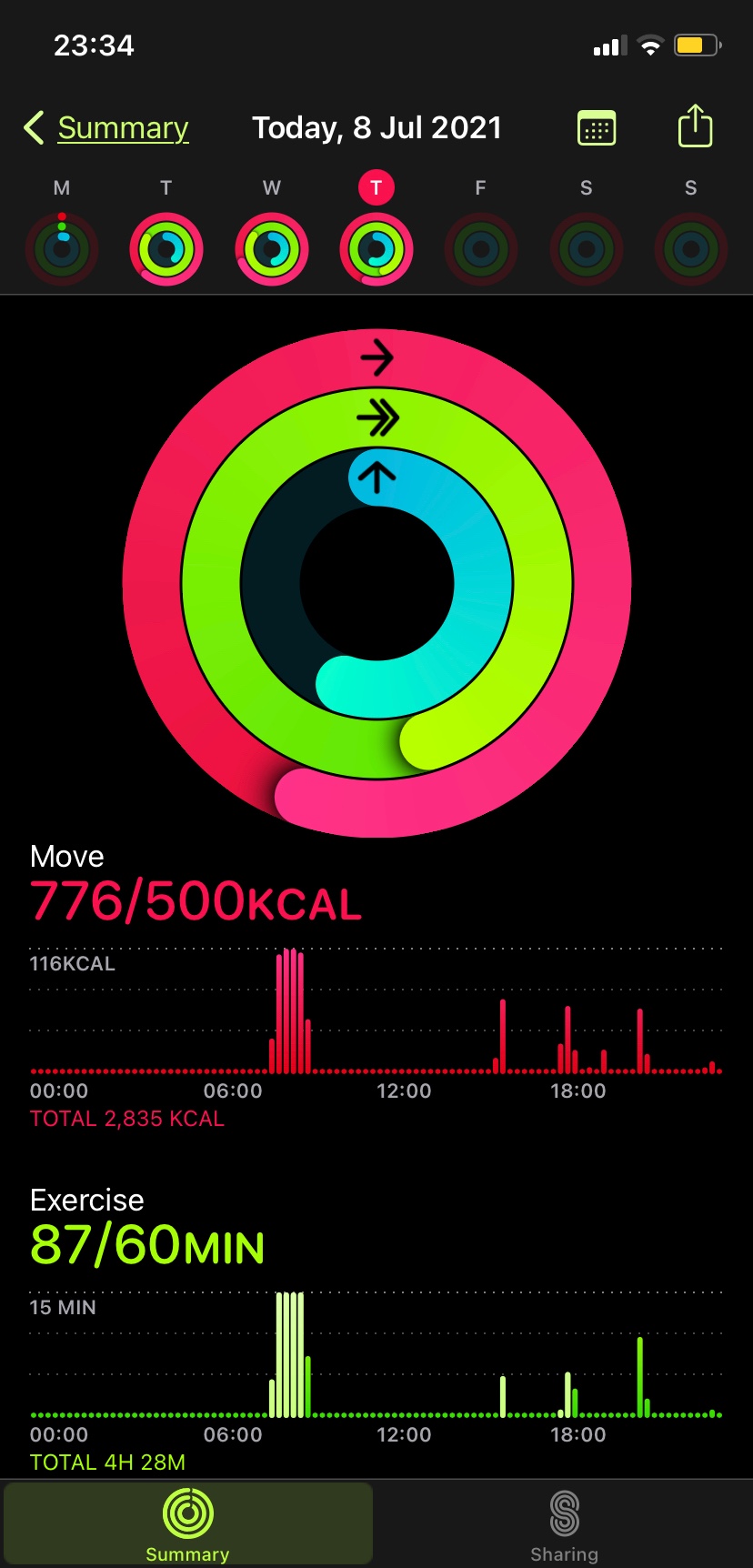The image size is (753, 1568).
Task: Share today's activity
Action: click(695, 126)
